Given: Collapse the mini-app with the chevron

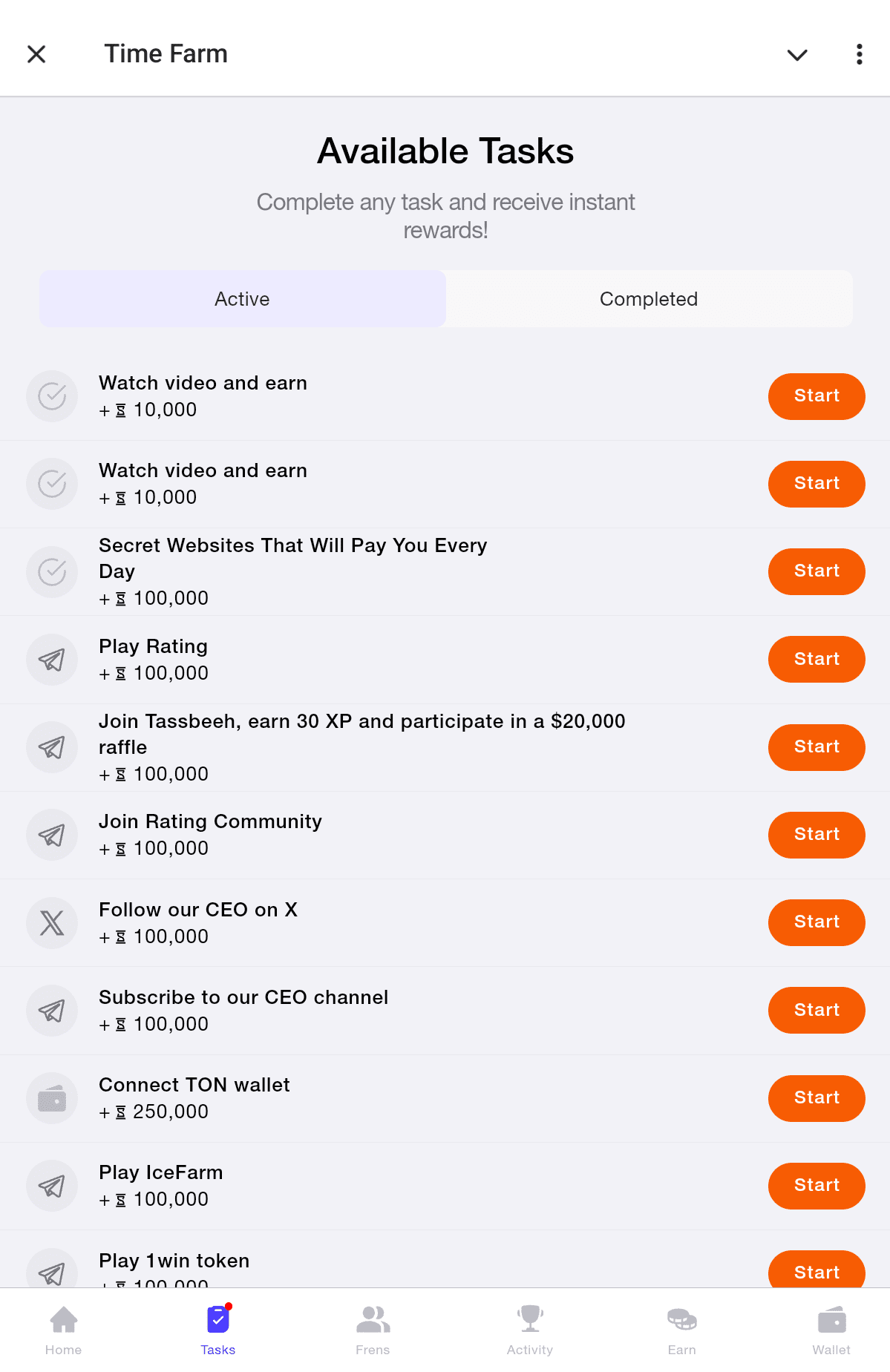Looking at the screenshot, I should click(x=796, y=54).
